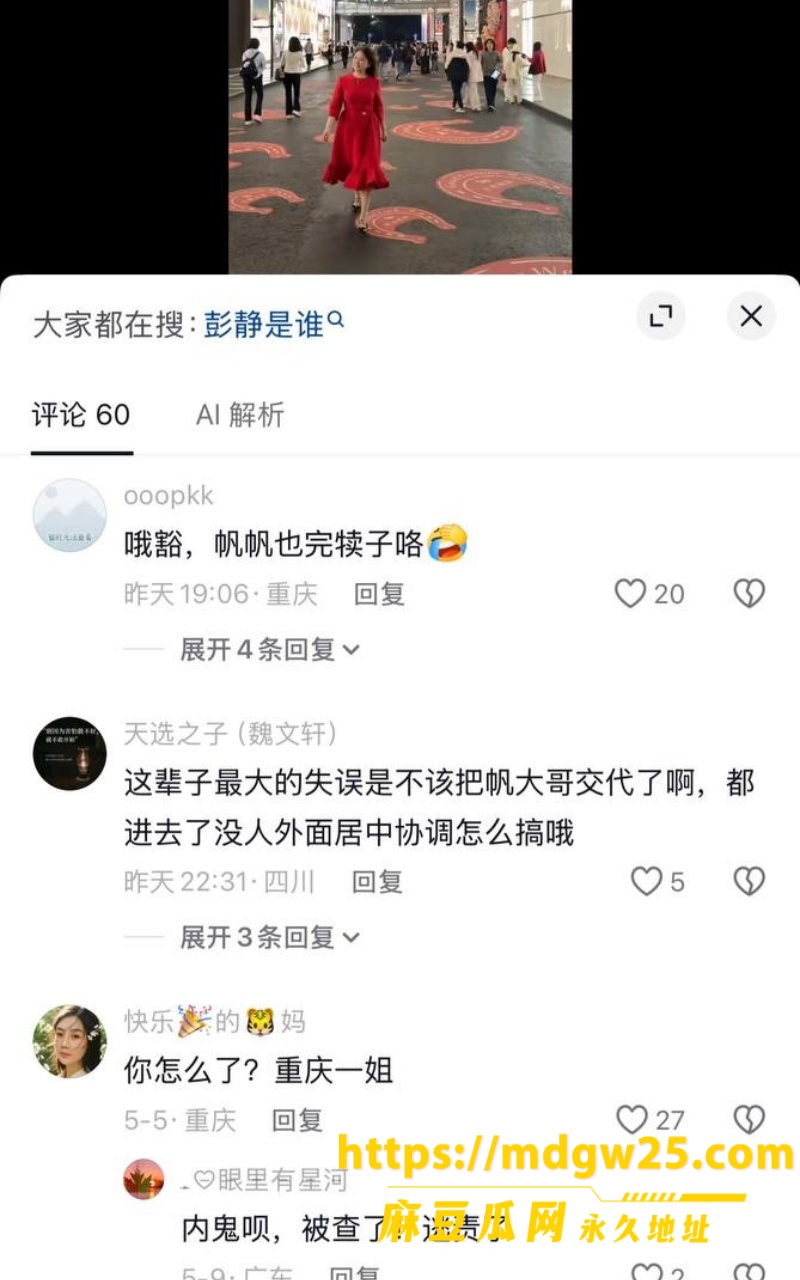The image size is (800, 1280).
Task: Reply to ooopkk's comment
Action: tap(379, 594)
